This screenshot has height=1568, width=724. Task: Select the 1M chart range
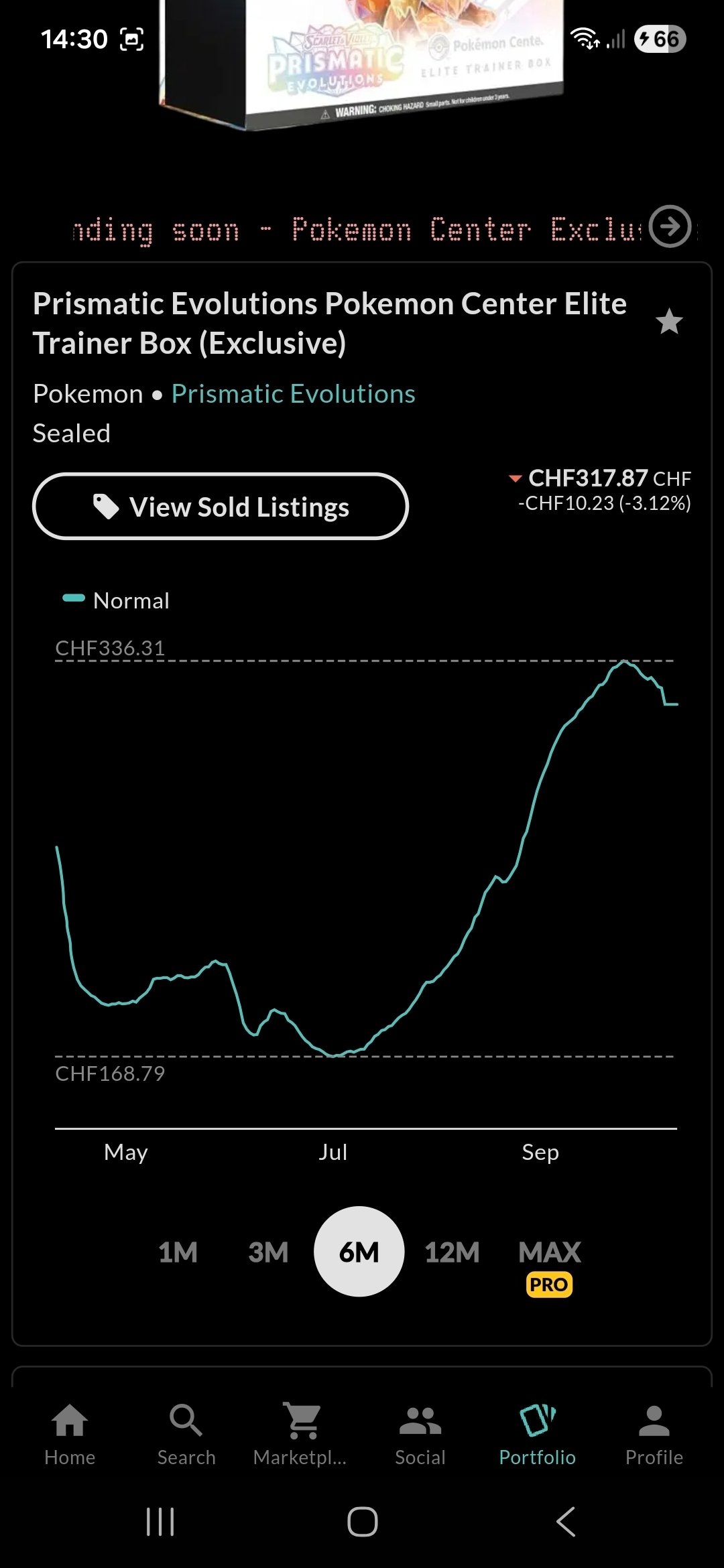coord(178,1252)
